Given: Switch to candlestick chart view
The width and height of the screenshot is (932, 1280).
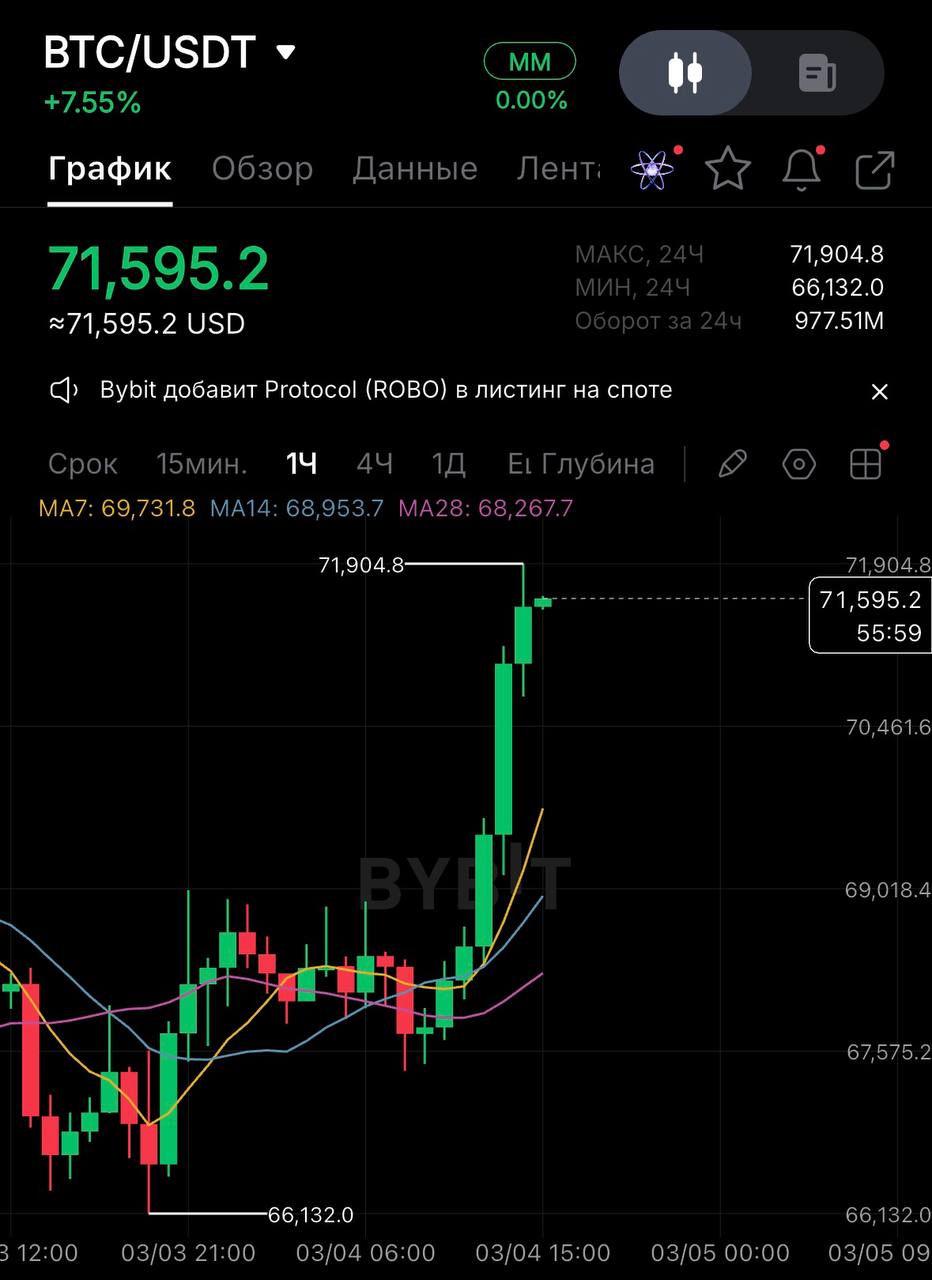Looking at the screenshot, I should 686,73.
